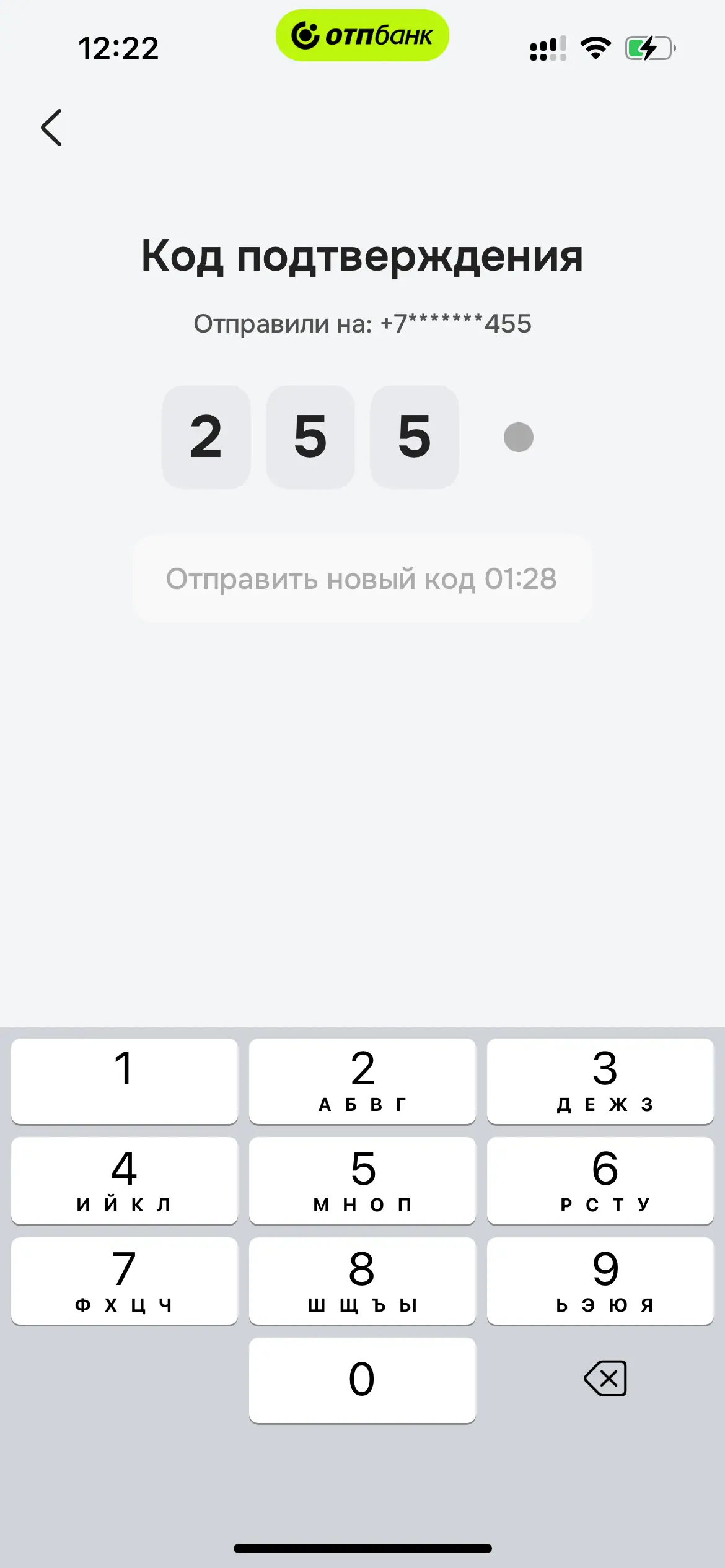Screen dimensions: 725x1568
Task: Tap key 4 on the keypad
Action: (124, 1180)
